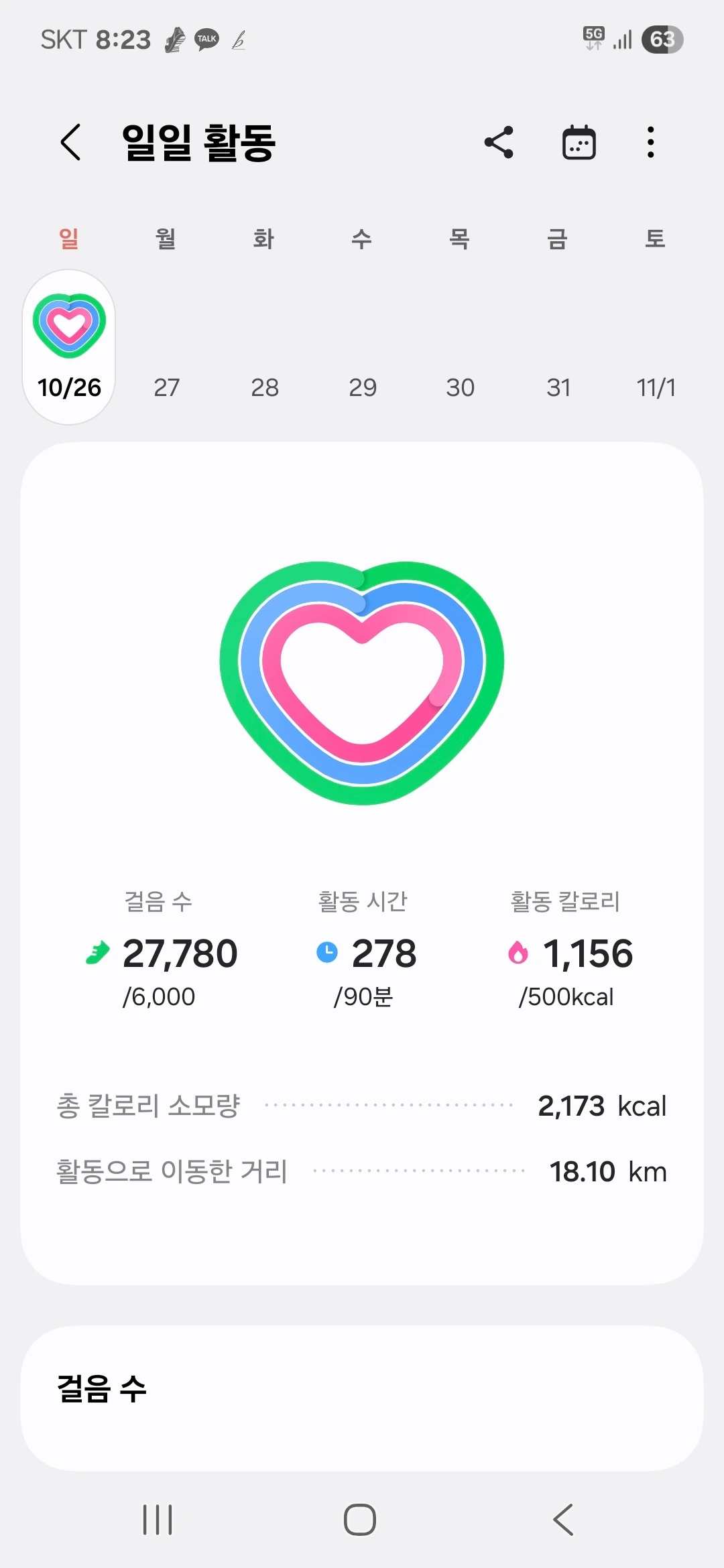Go back from the 일일 활동 screen
Image resolution: width=724 pixels, height=1568 pixels.
coord(71,142)
